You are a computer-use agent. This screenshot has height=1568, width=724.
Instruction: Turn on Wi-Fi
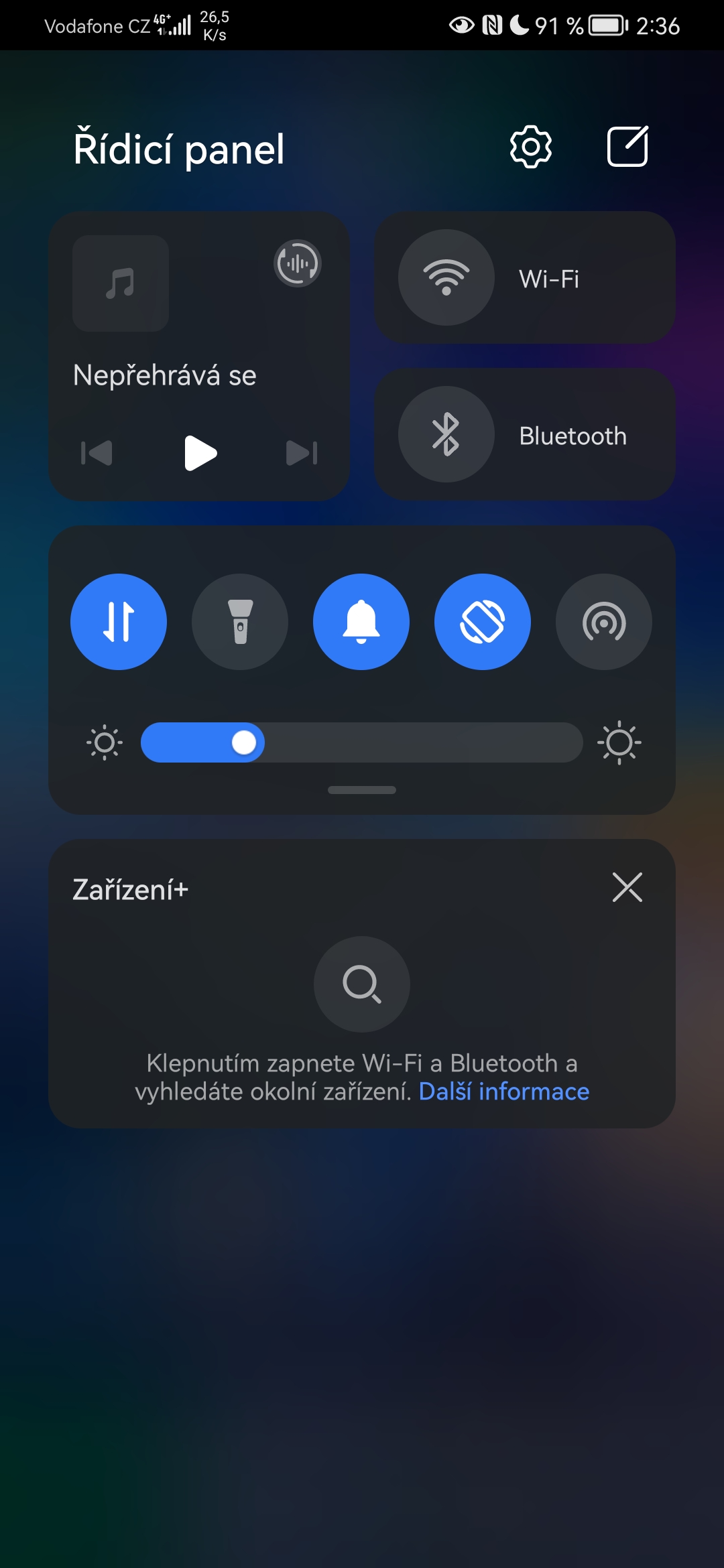point(446,277)
